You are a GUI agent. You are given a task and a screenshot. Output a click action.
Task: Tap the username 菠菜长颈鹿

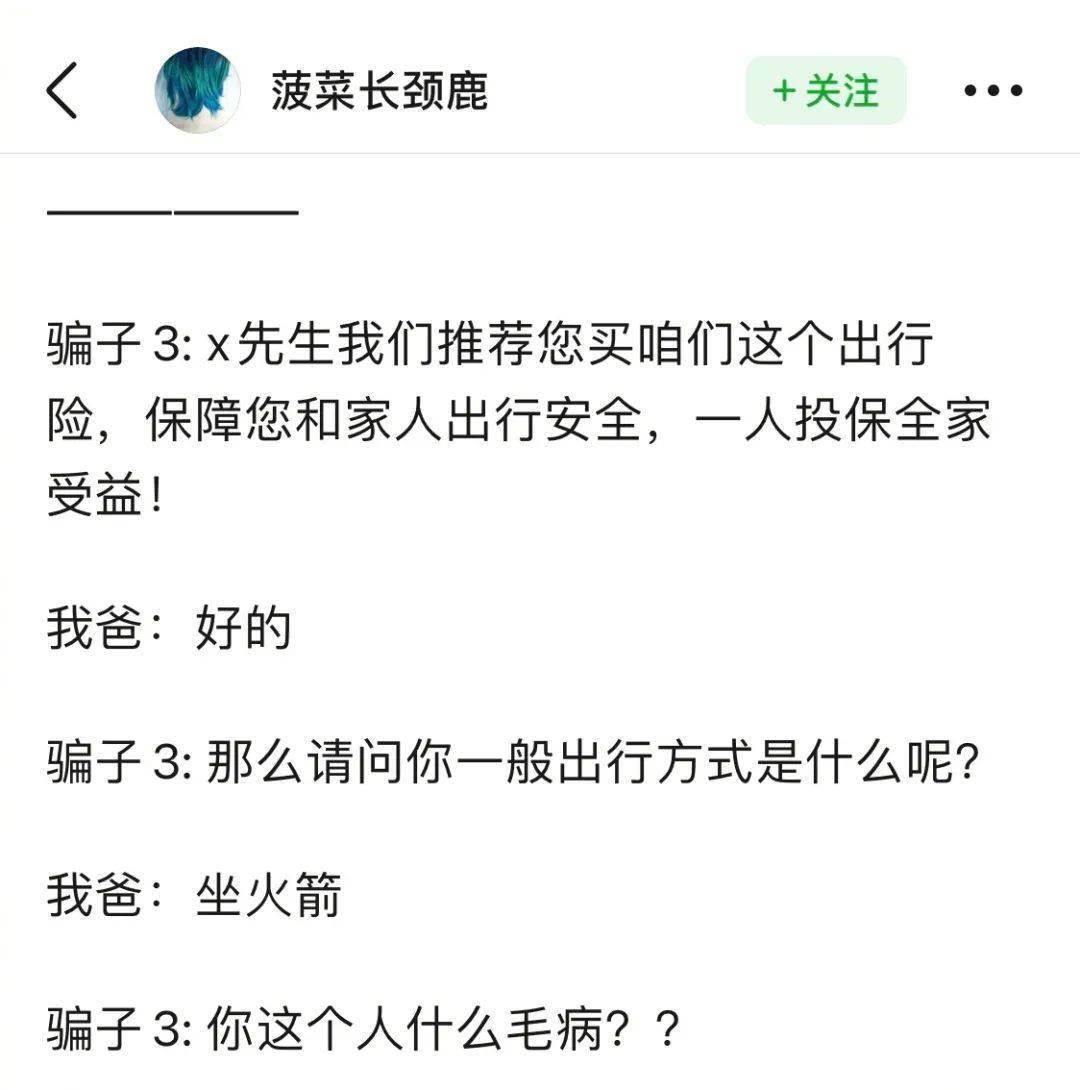pos(379,91)
